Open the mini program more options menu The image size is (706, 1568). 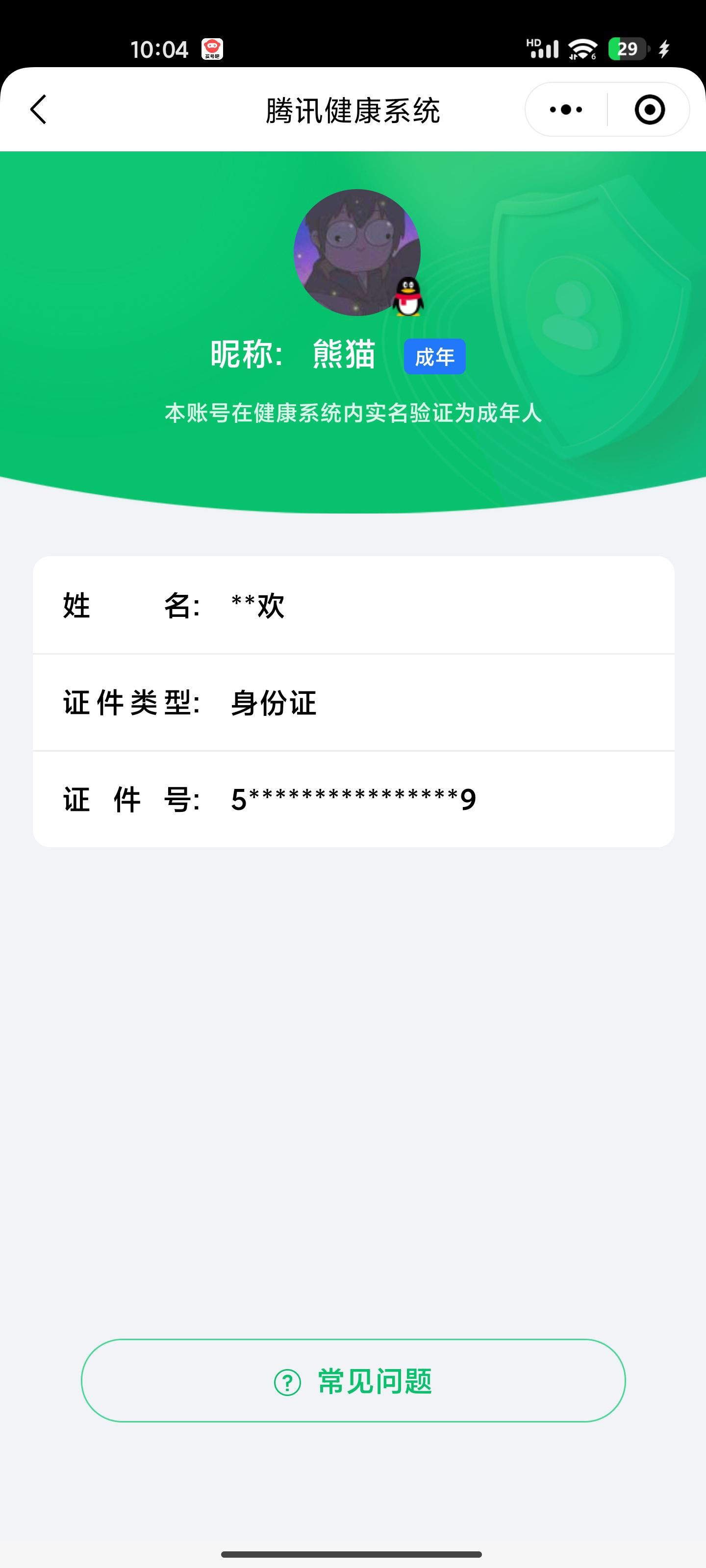566,110
